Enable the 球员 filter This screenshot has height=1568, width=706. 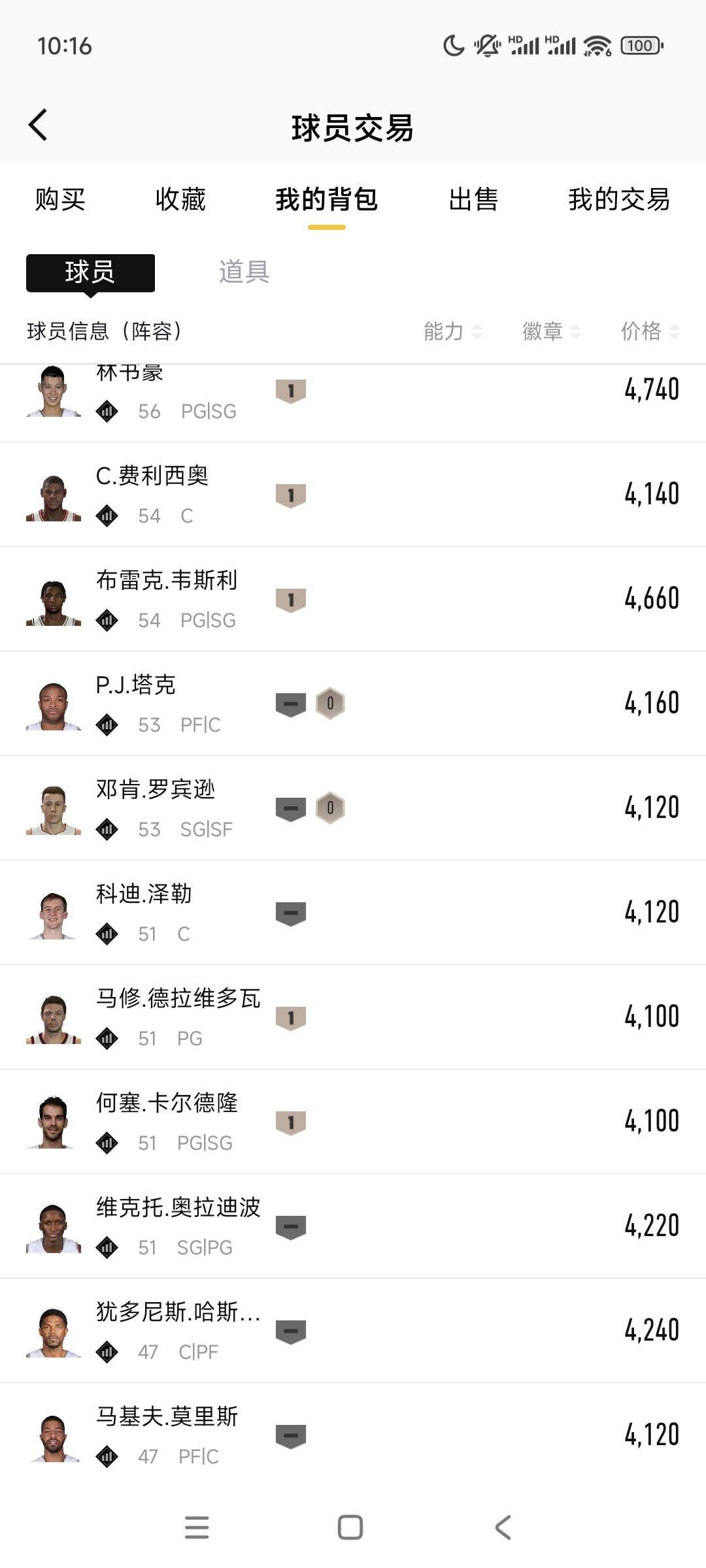[90, 273]
